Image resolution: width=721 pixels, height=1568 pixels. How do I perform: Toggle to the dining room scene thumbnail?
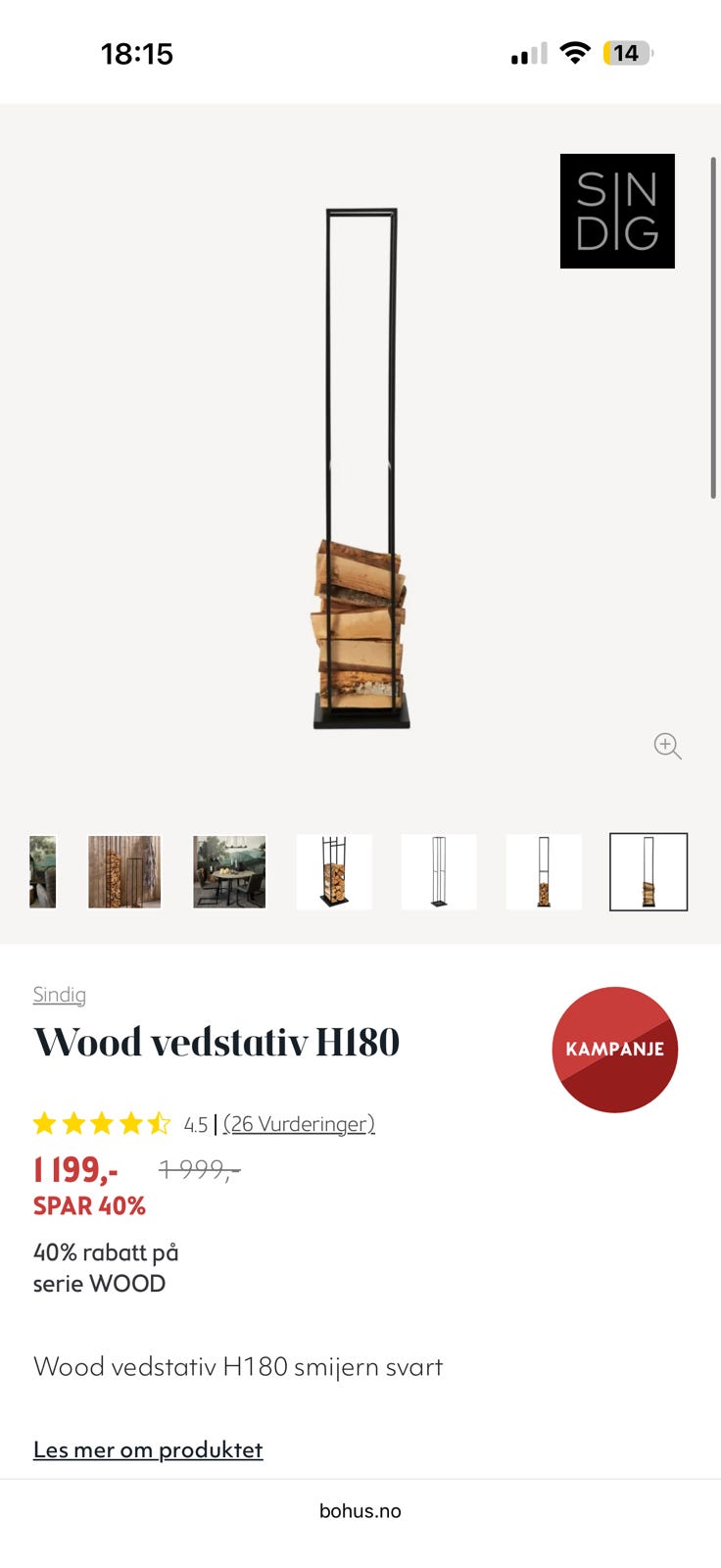[229, 872]
